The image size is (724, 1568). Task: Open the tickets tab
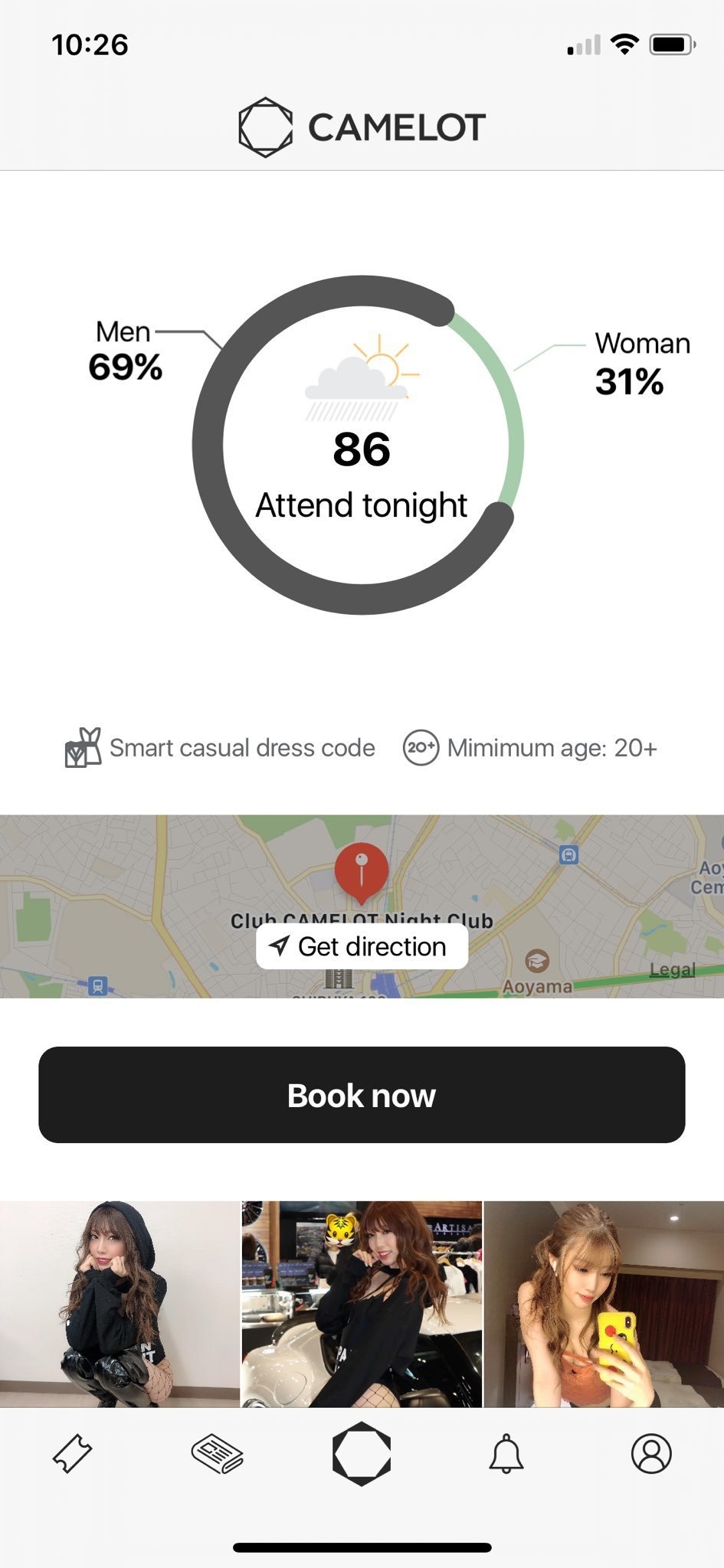click(x=72, y=1453)
